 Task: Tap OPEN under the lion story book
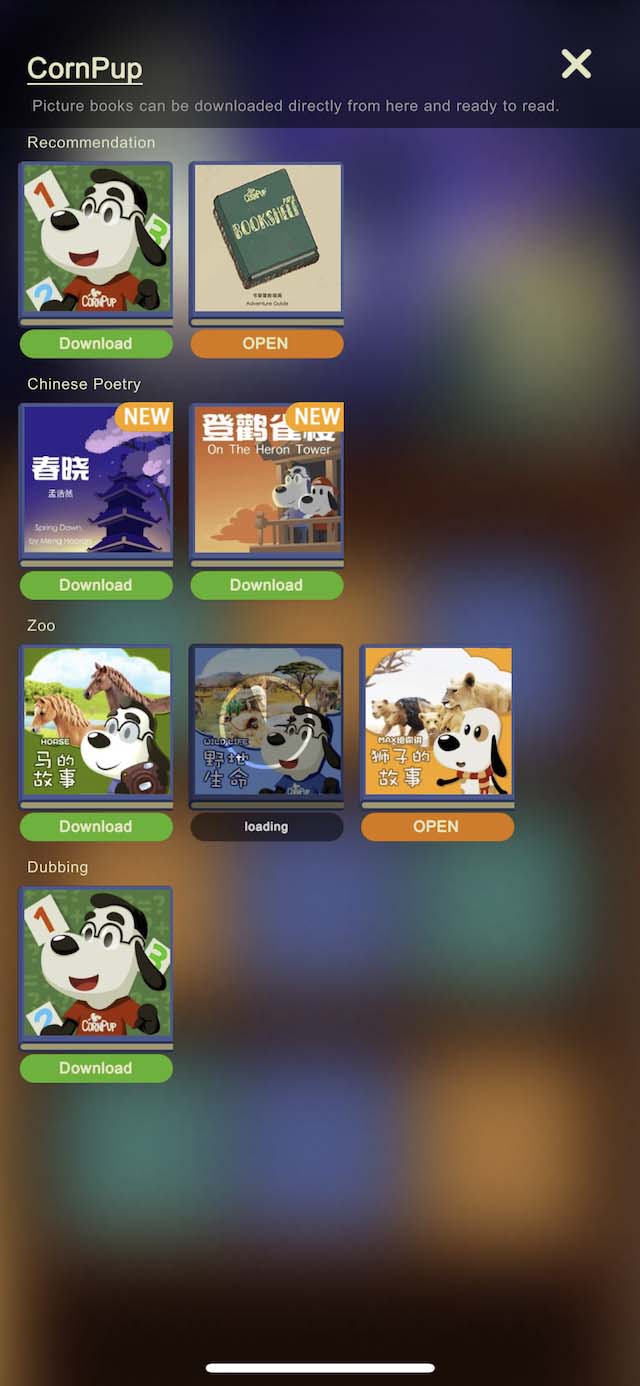tap(437, 827)
